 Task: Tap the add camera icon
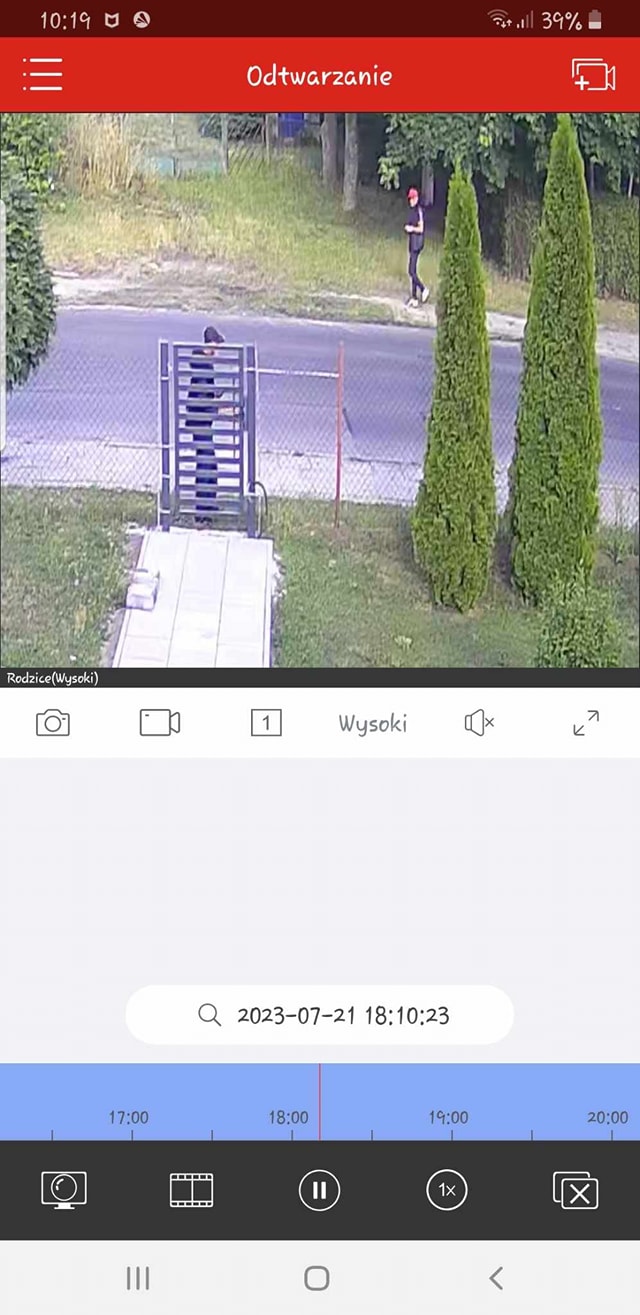tap(593, 75)
